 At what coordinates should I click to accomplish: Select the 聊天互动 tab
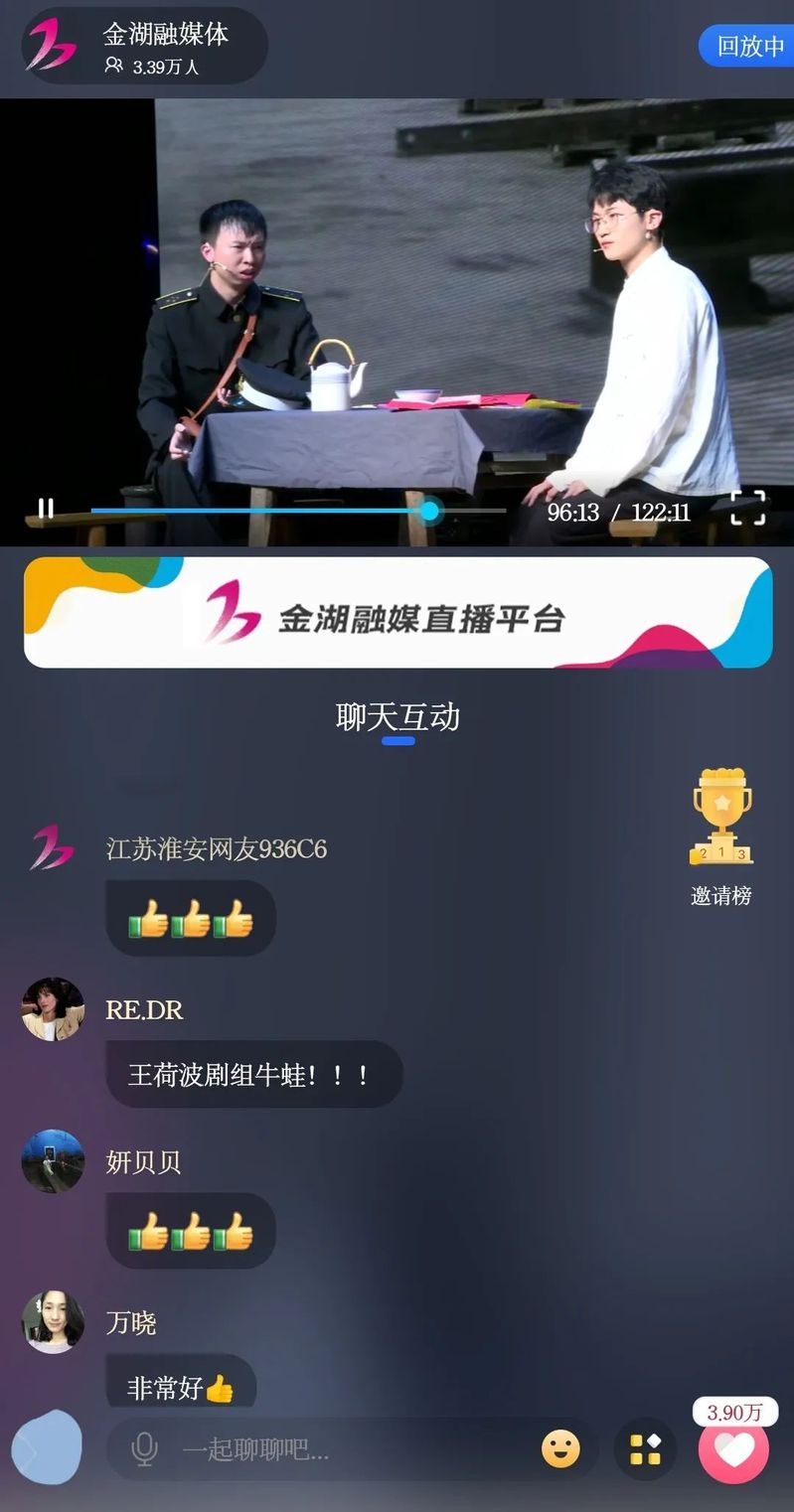pos(397,717)
